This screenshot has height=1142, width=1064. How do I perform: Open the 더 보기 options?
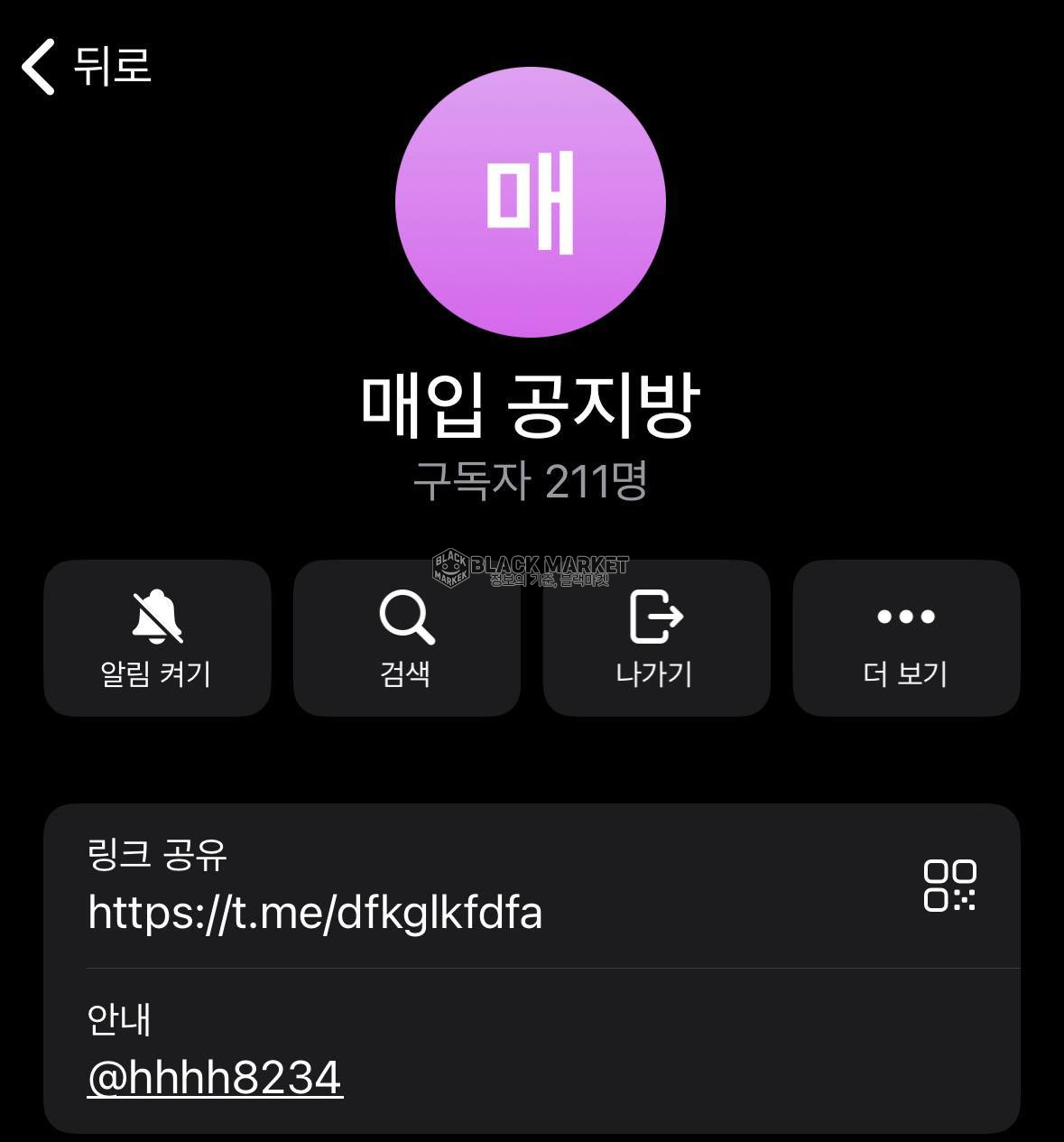click(905, 638)
